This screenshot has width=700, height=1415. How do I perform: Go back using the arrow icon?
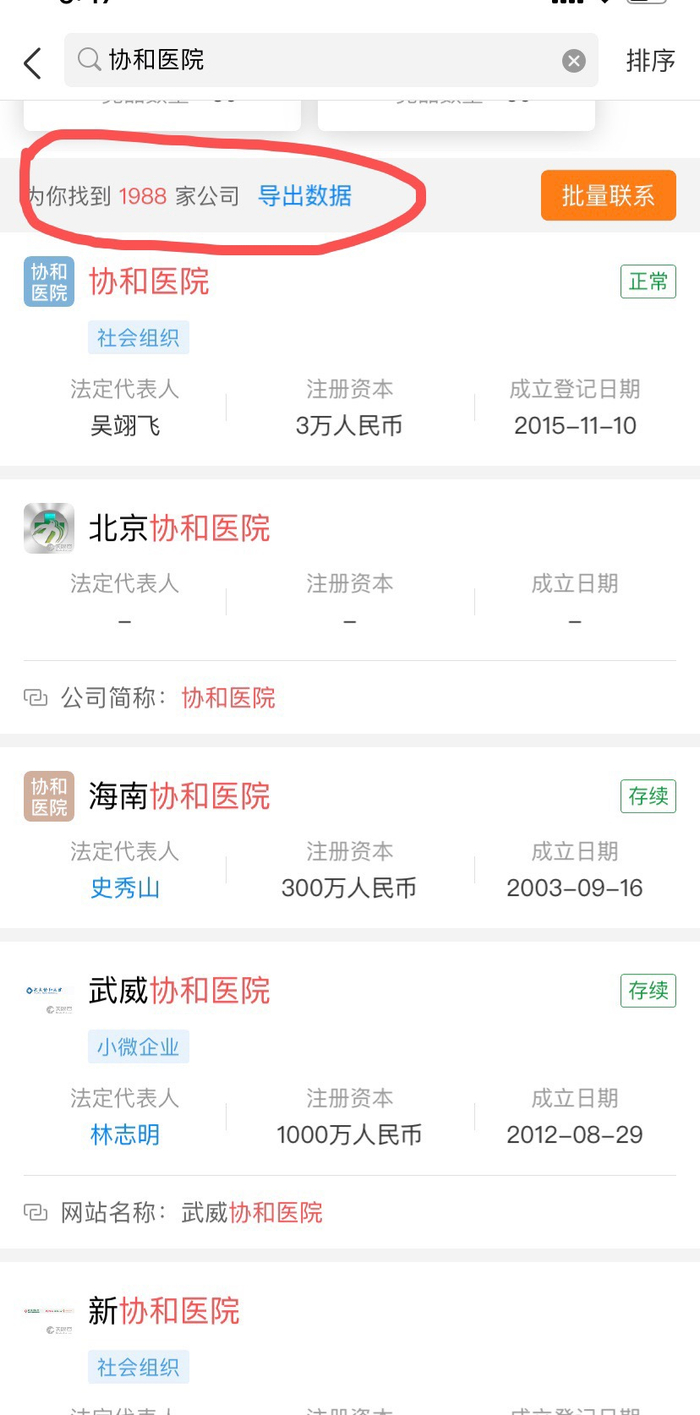[x=33, y=62]
